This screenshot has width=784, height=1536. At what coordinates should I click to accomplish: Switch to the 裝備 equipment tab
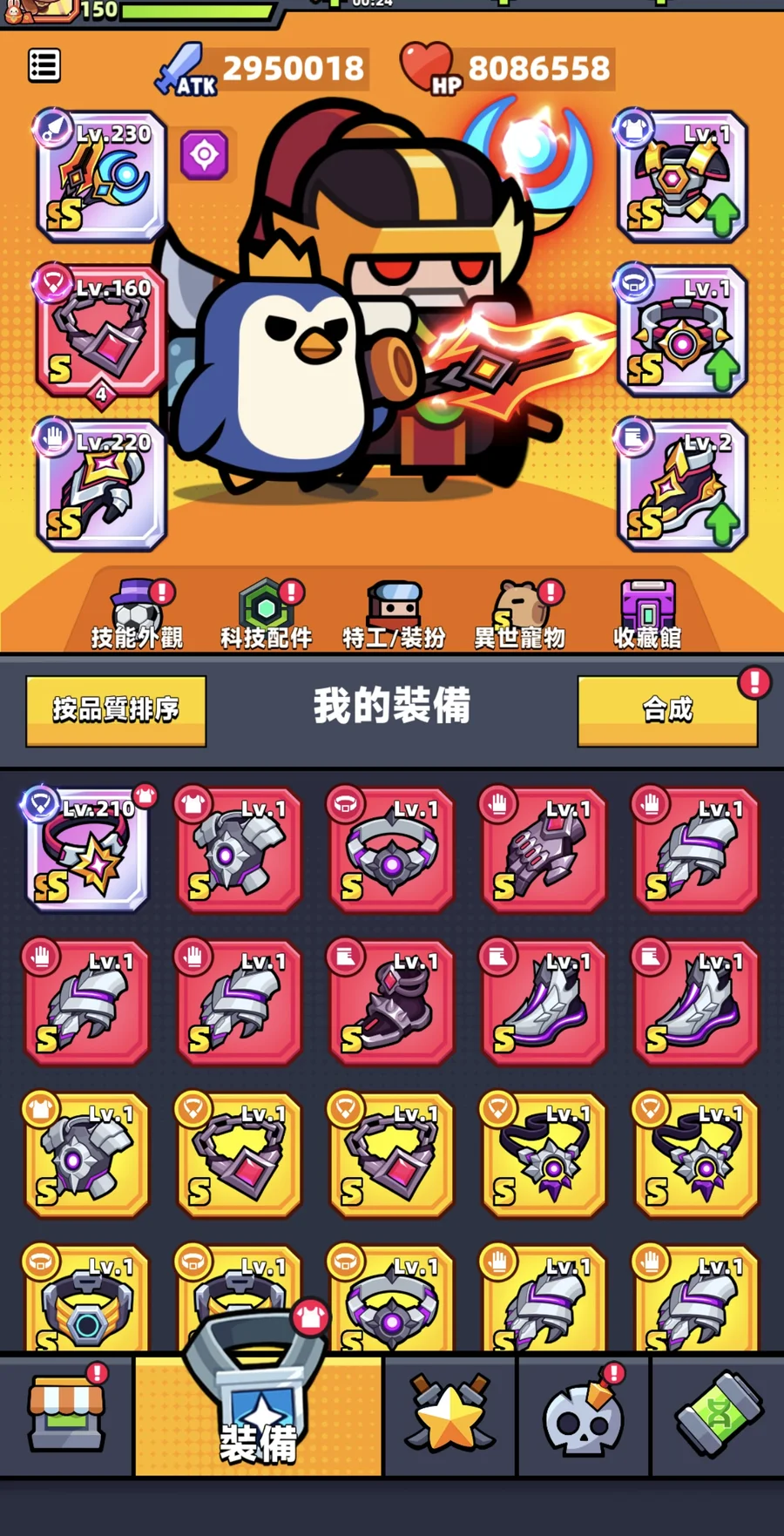(258, 1415)
